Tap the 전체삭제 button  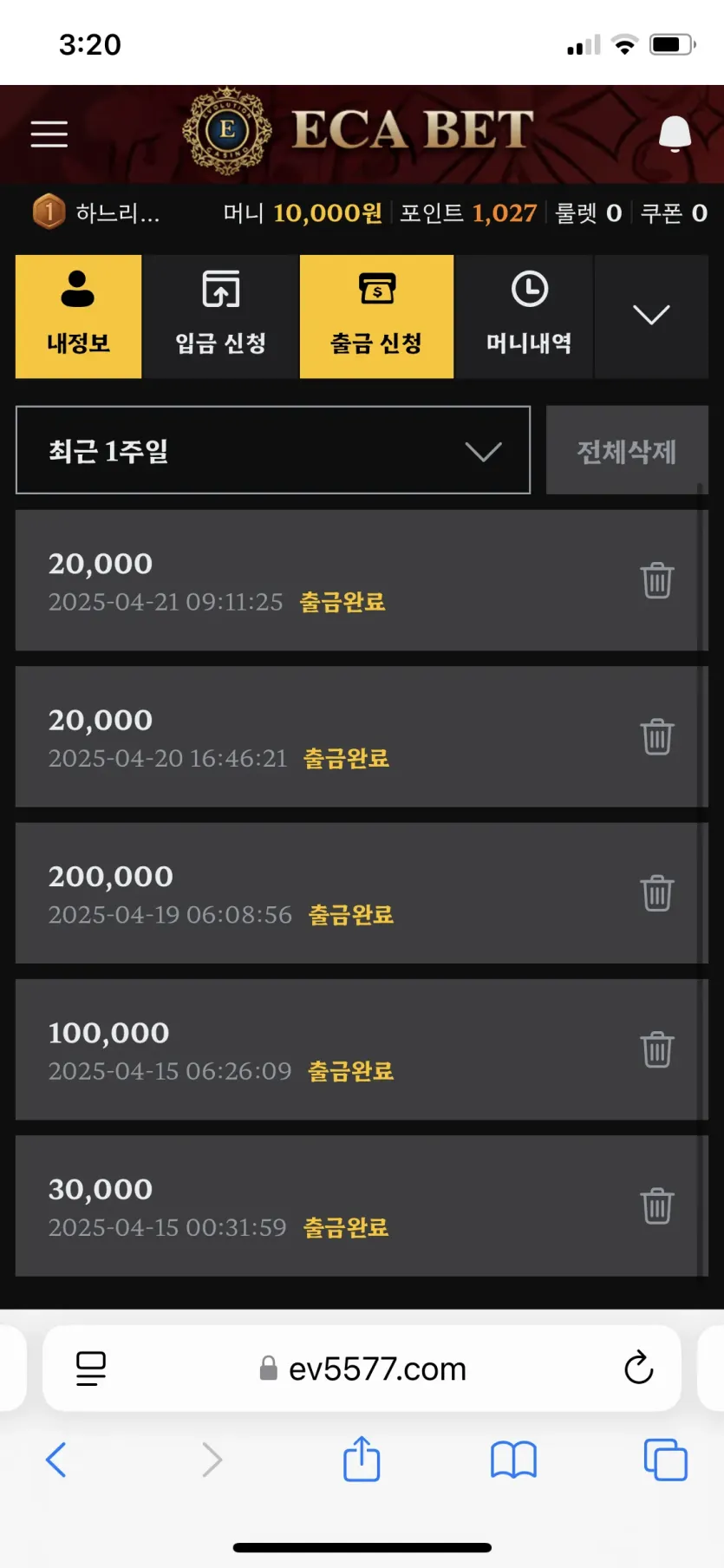click(x=627, y=450)
